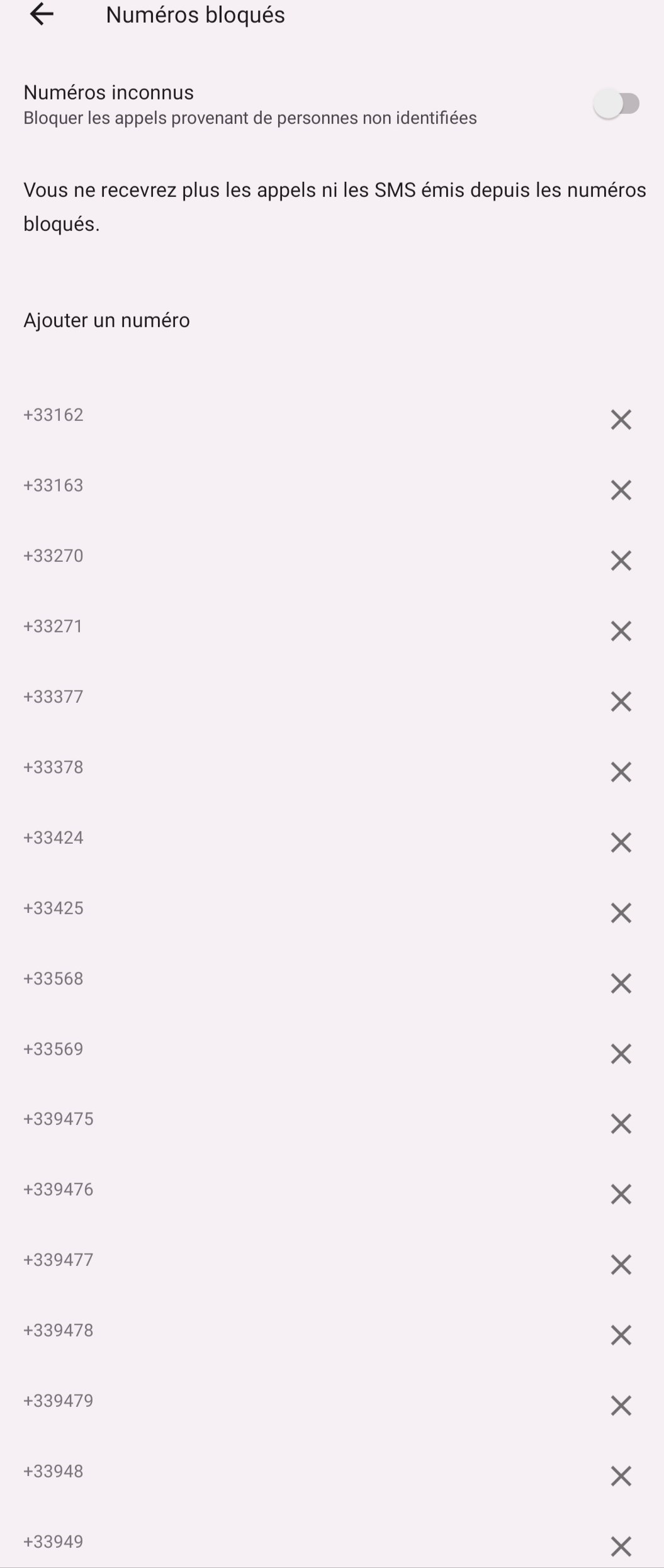The image size is (664, 1568).
Task: Remove blocked number +33569
Action: pos(621,1054)
